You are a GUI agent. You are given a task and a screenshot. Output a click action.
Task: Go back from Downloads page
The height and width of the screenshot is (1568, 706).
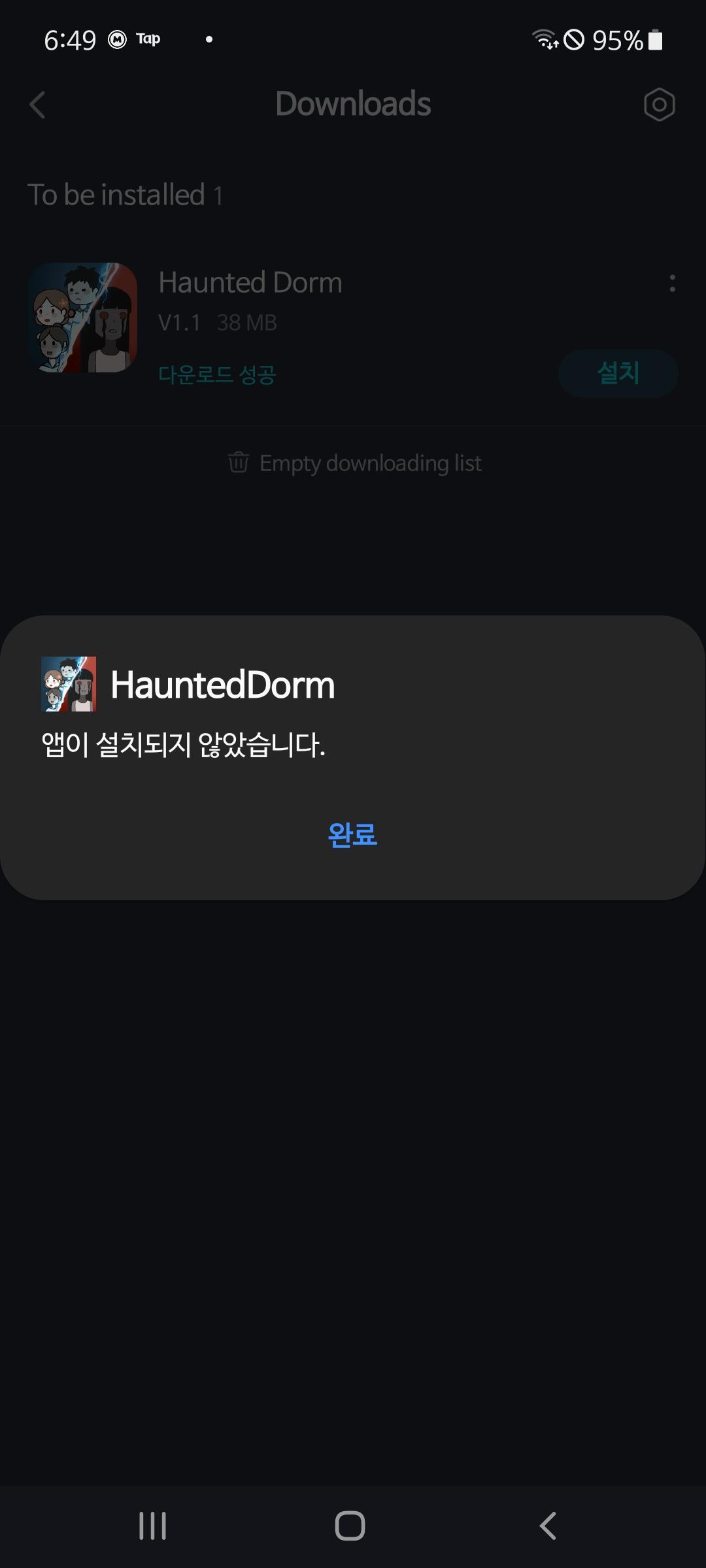[38, 105]
